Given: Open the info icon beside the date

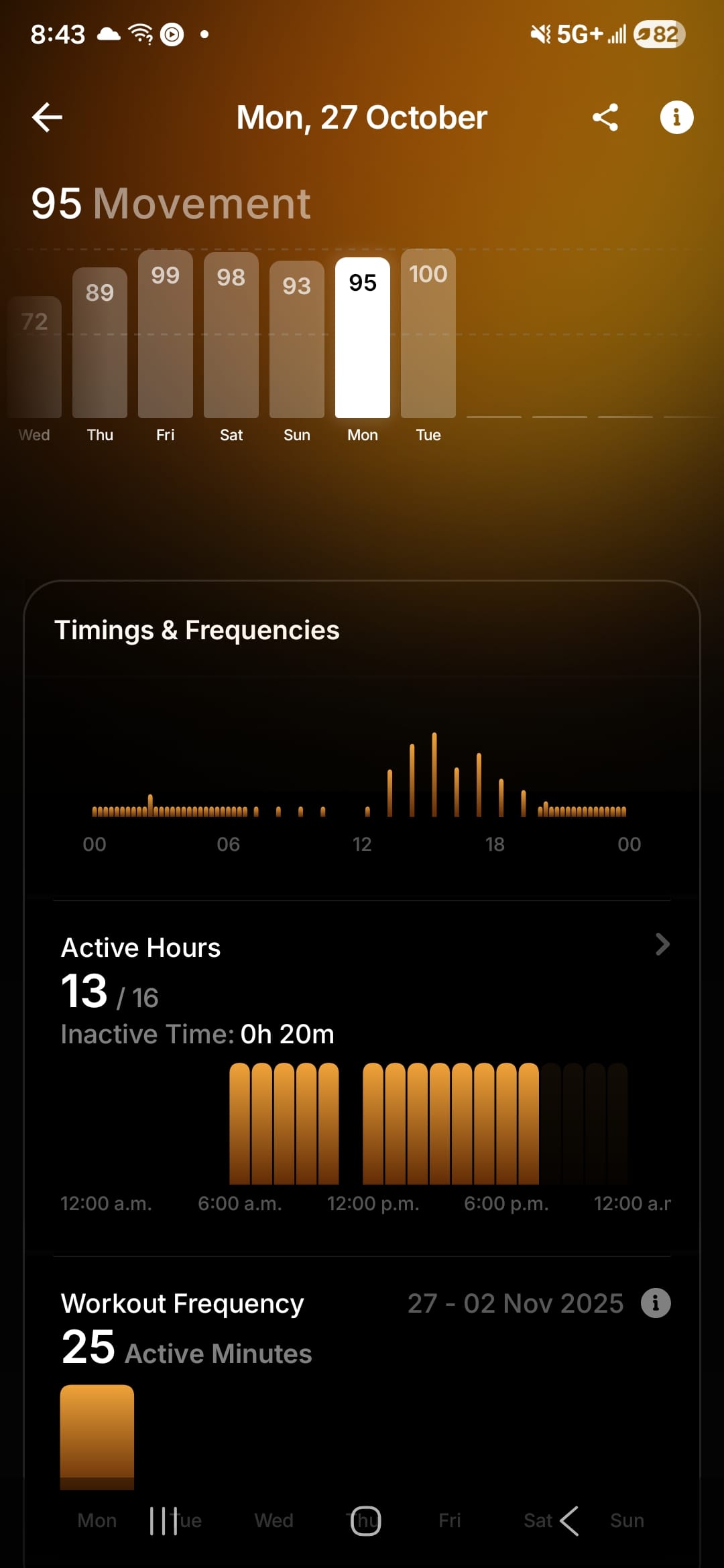Looking at the screenshot, I should [x=676, y=117].
